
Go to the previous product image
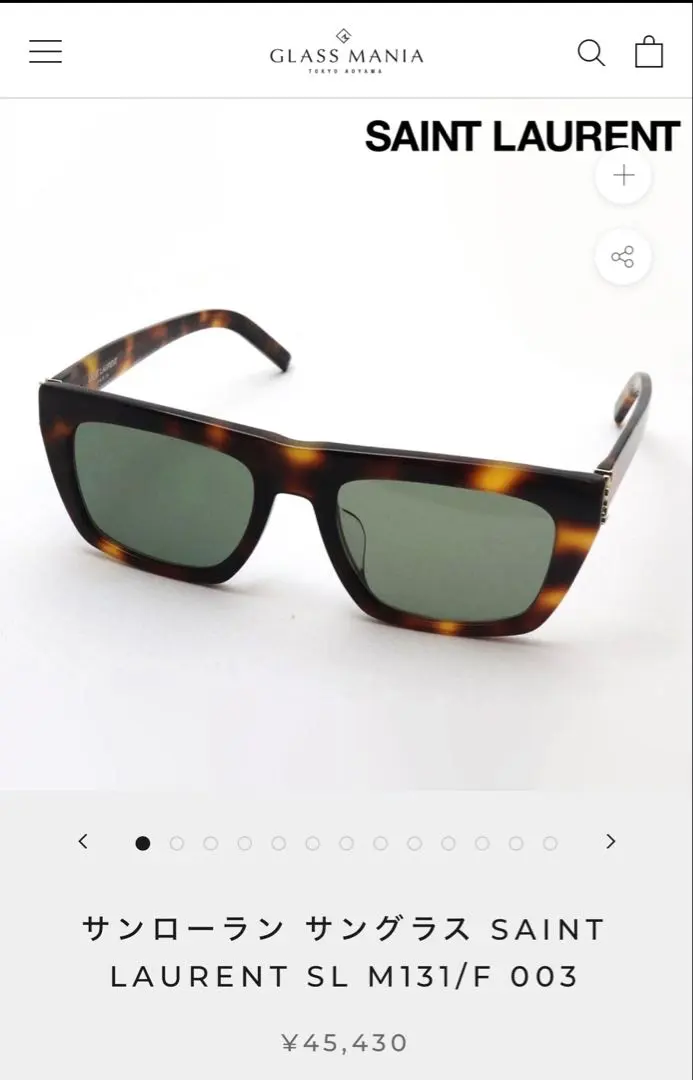[83, 842]
